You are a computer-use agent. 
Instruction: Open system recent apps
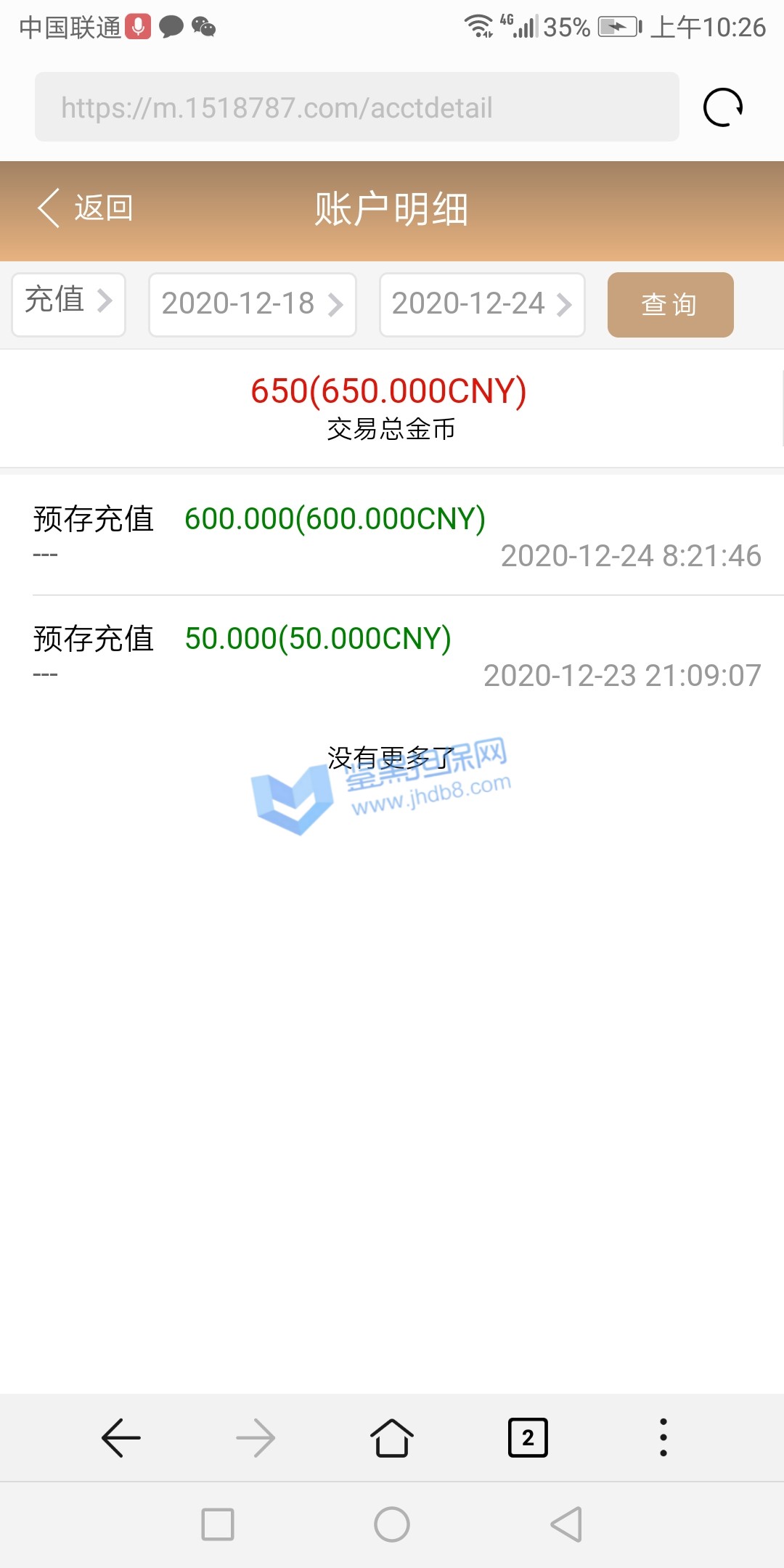coord(218,1524)
